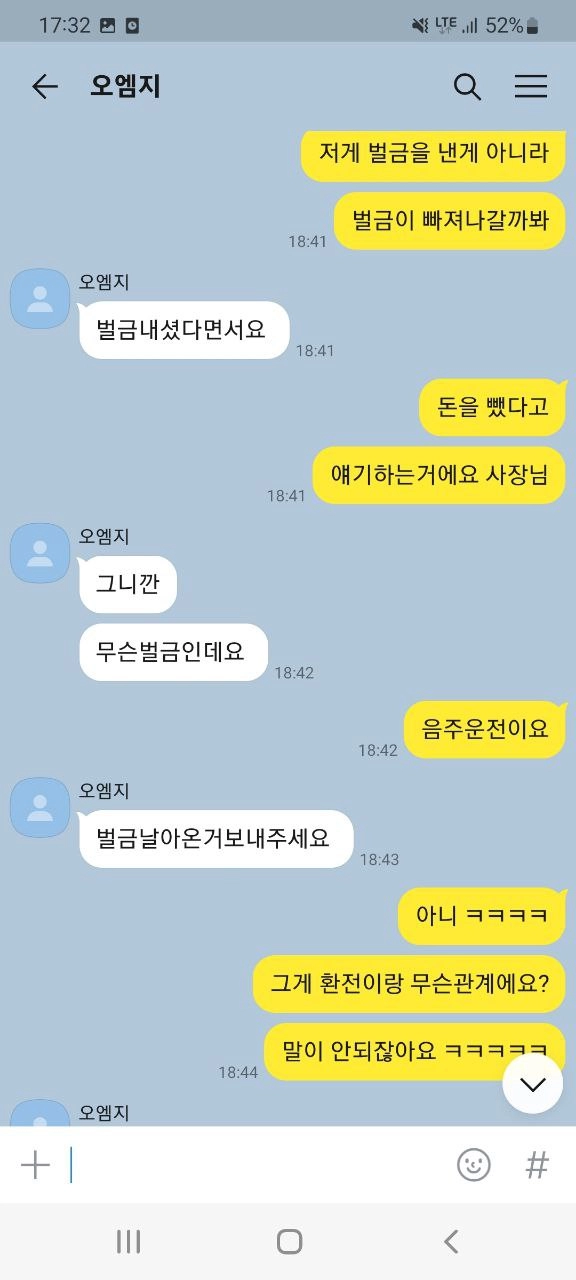Tap the hashtag search button
Screen dimensions: 576x1280
click(538, 1165)
